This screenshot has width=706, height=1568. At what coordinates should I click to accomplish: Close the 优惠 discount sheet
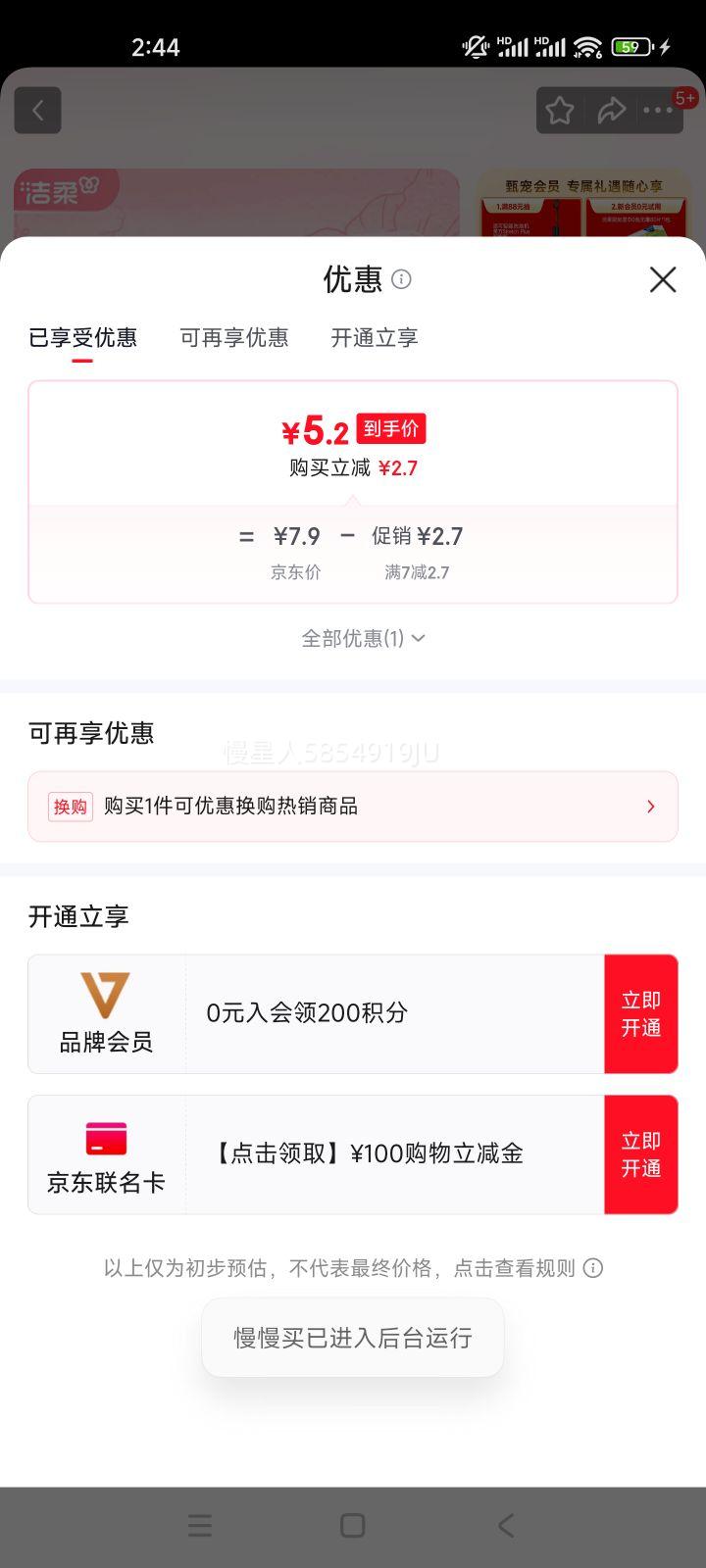coord(663,280)
